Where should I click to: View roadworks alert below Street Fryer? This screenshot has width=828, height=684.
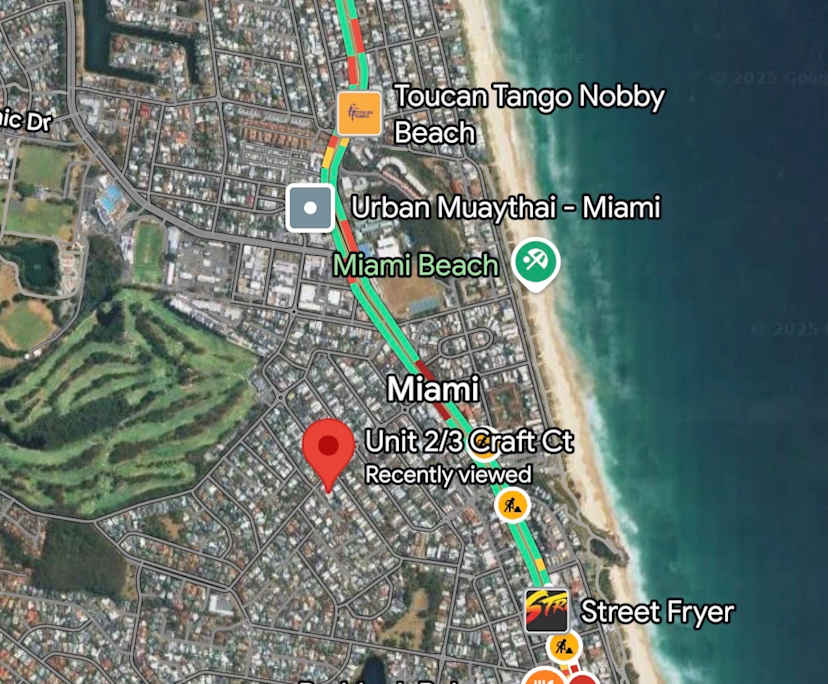564,647
